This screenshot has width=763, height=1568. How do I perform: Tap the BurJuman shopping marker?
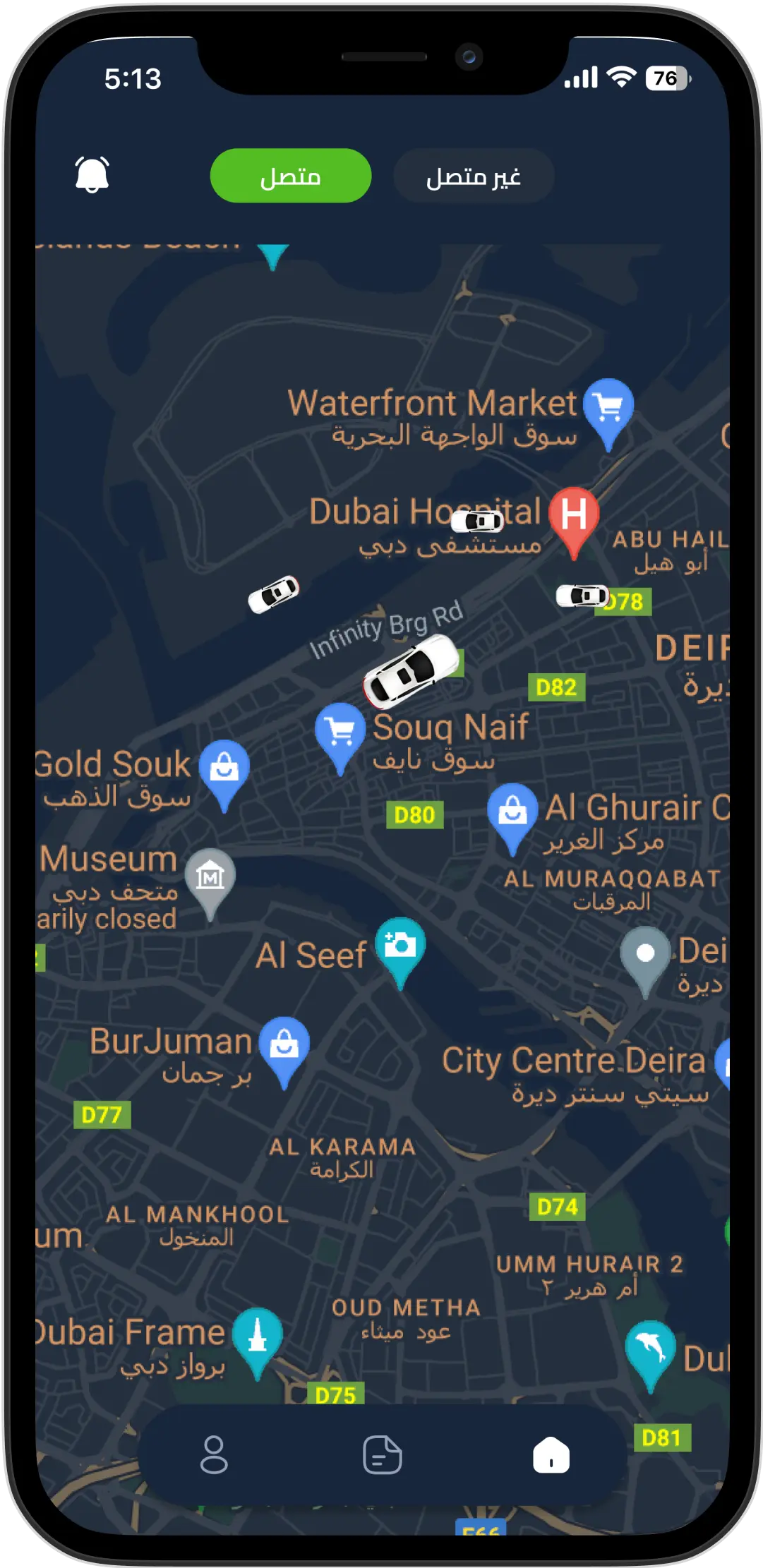click(x=284, y=1045)
